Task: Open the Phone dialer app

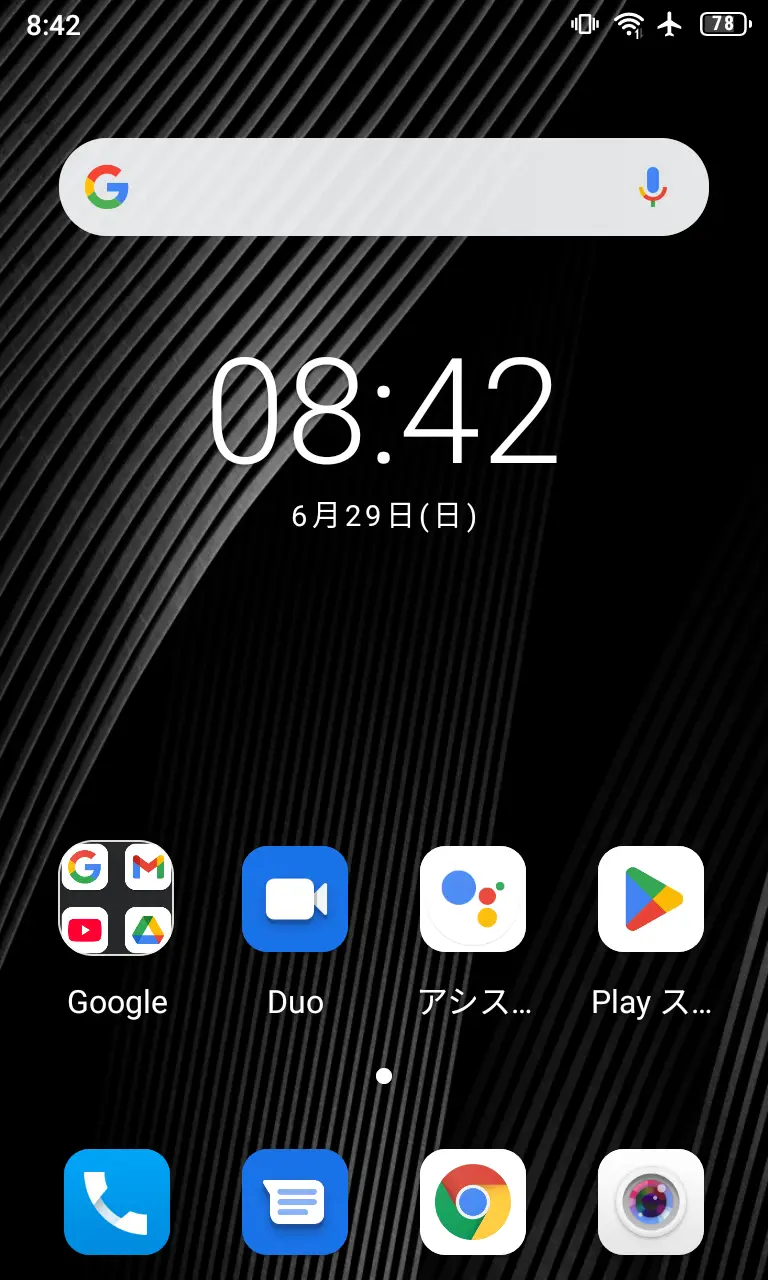Action: point(117,1201)
